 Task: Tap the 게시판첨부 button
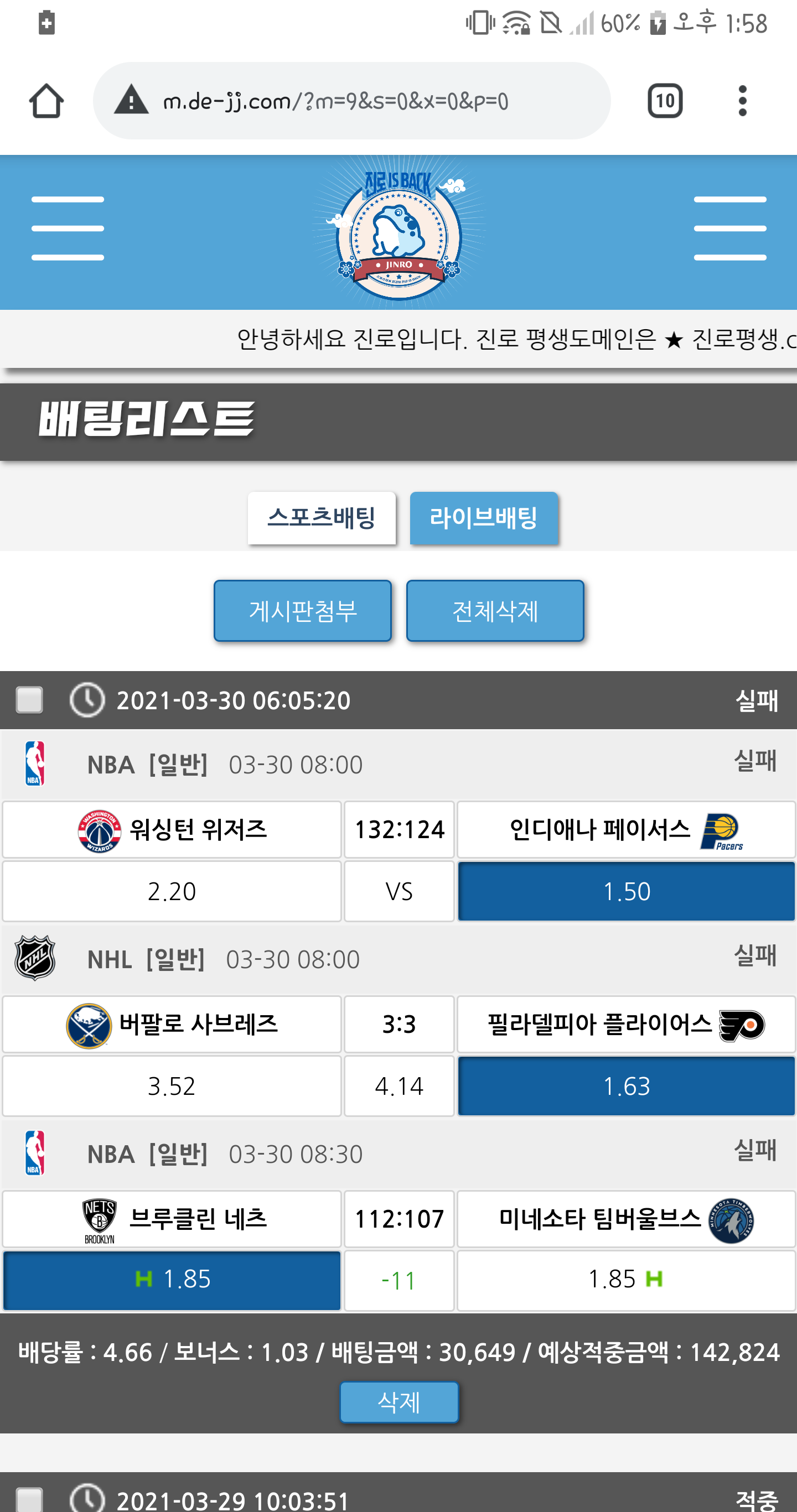pyautogui.click(x=302, y=610)
